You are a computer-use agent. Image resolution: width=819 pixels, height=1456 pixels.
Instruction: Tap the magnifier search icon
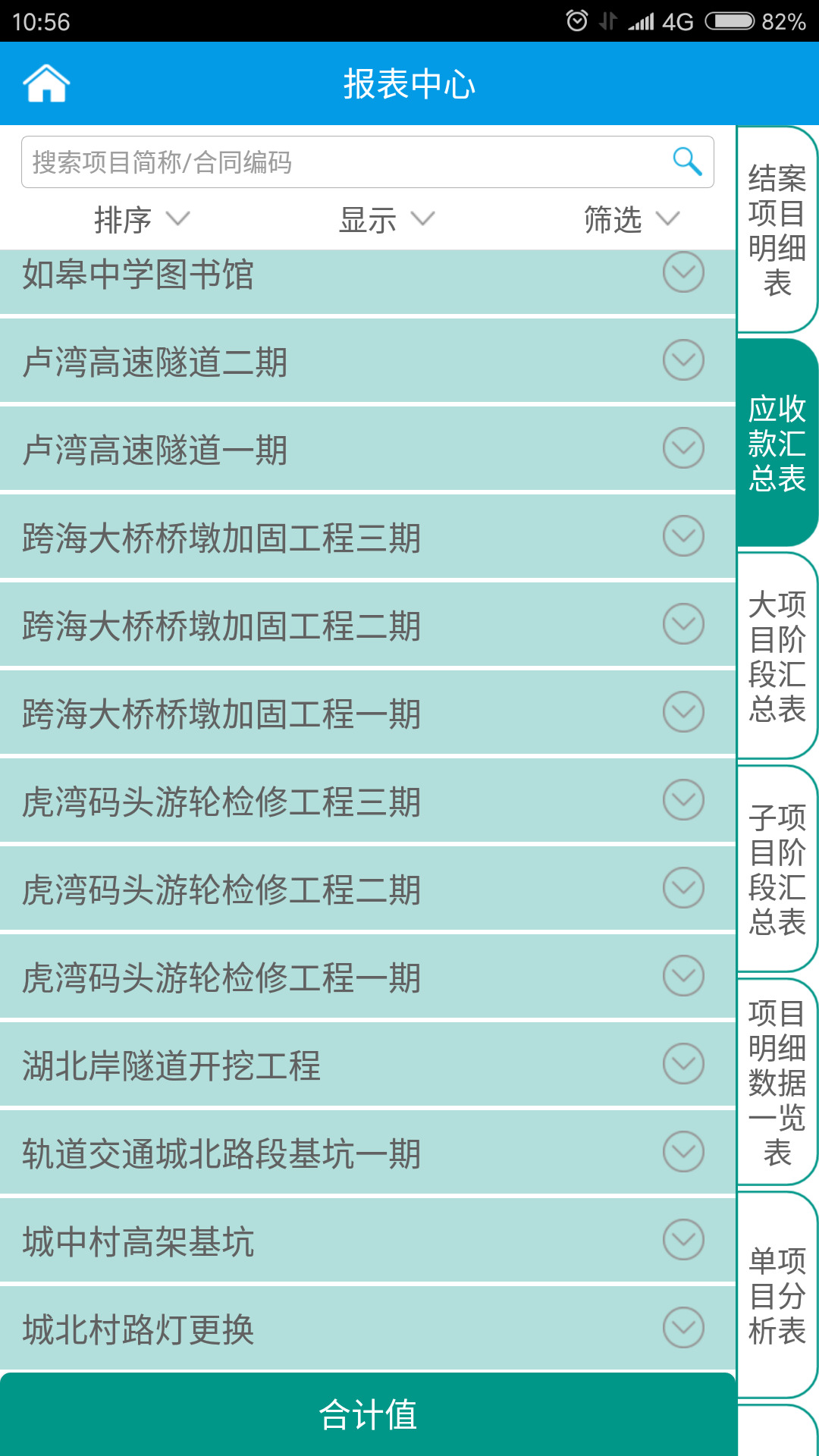(686, 162)
